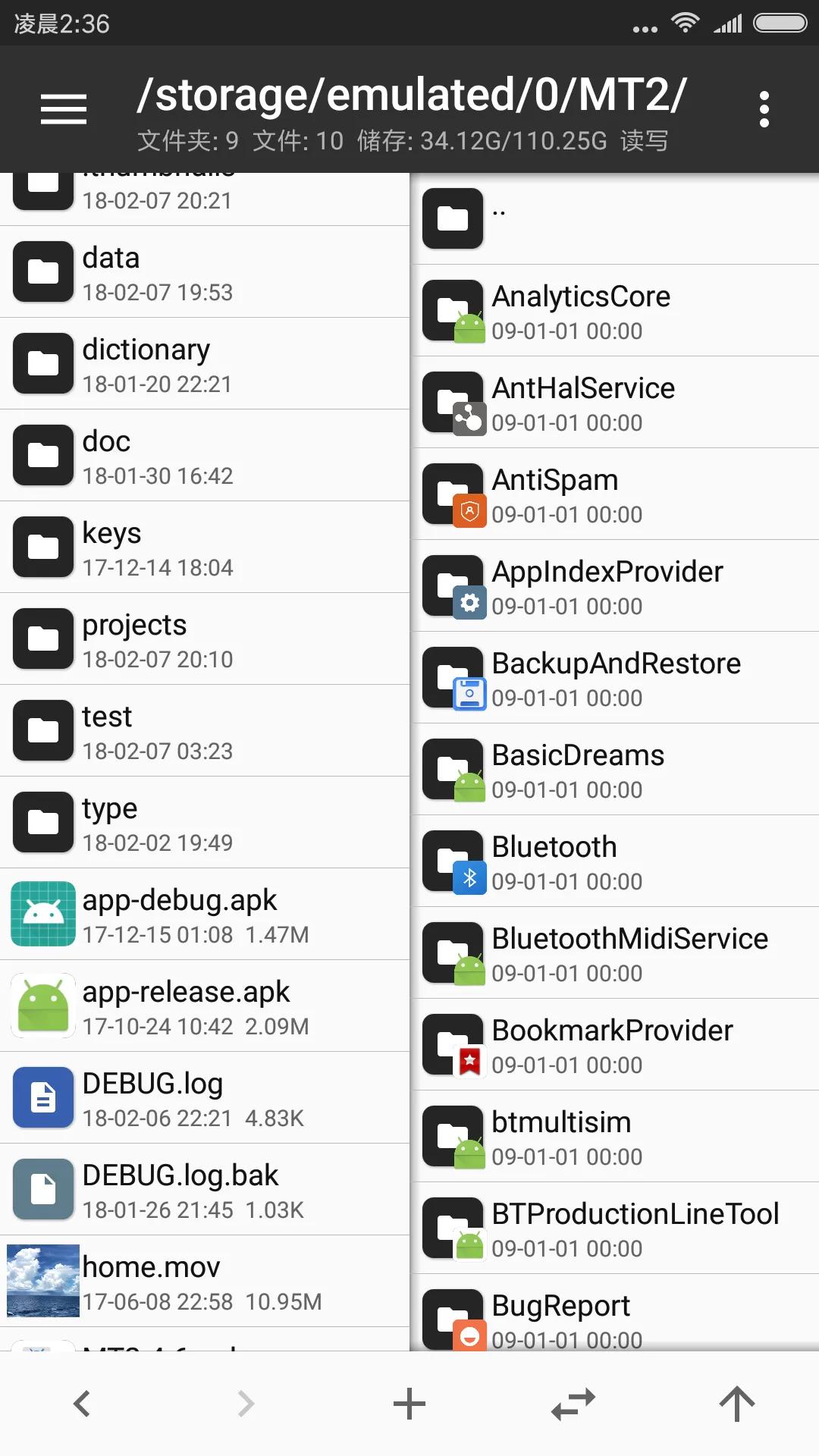Open the Bluetooth folder
Viewport: 819px width, 1456px height.
pyautogui.click(x=614, y=861)
